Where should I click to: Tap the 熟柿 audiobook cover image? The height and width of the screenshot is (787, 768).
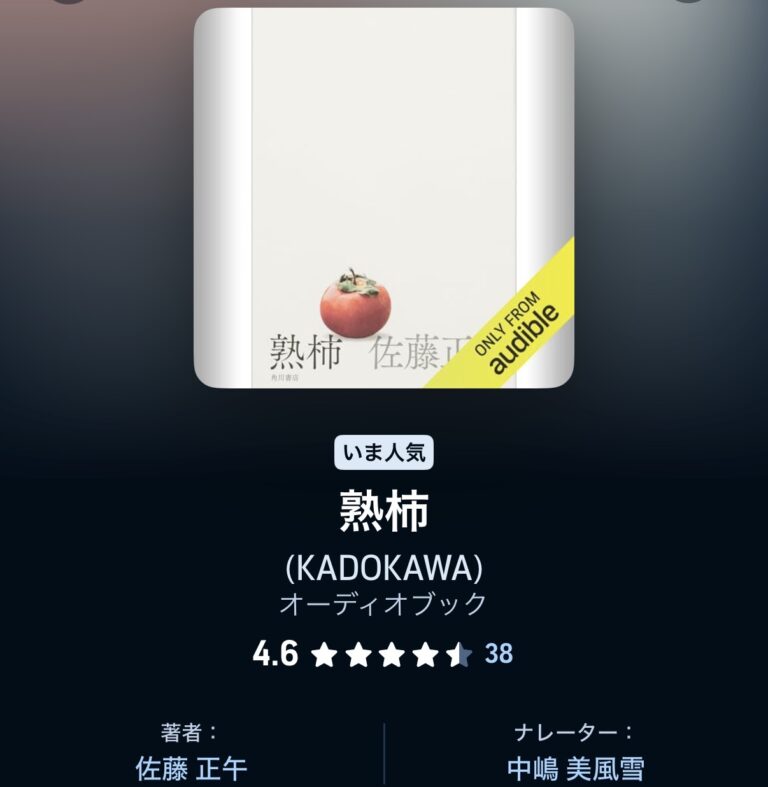[383, 198]
